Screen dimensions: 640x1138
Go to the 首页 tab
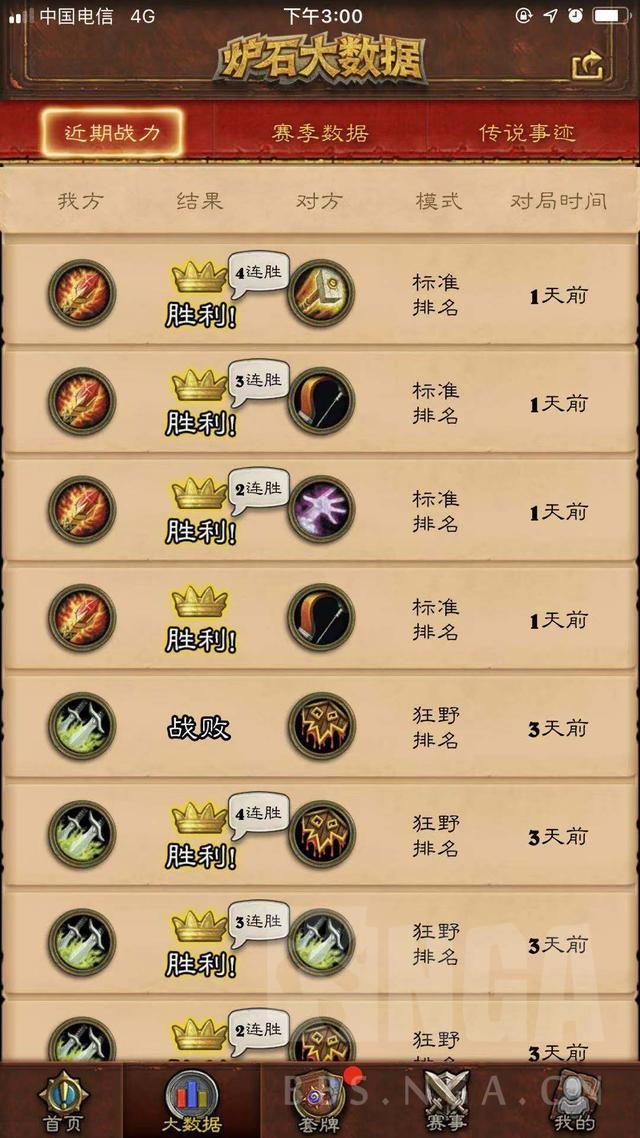pos(60,1100)
